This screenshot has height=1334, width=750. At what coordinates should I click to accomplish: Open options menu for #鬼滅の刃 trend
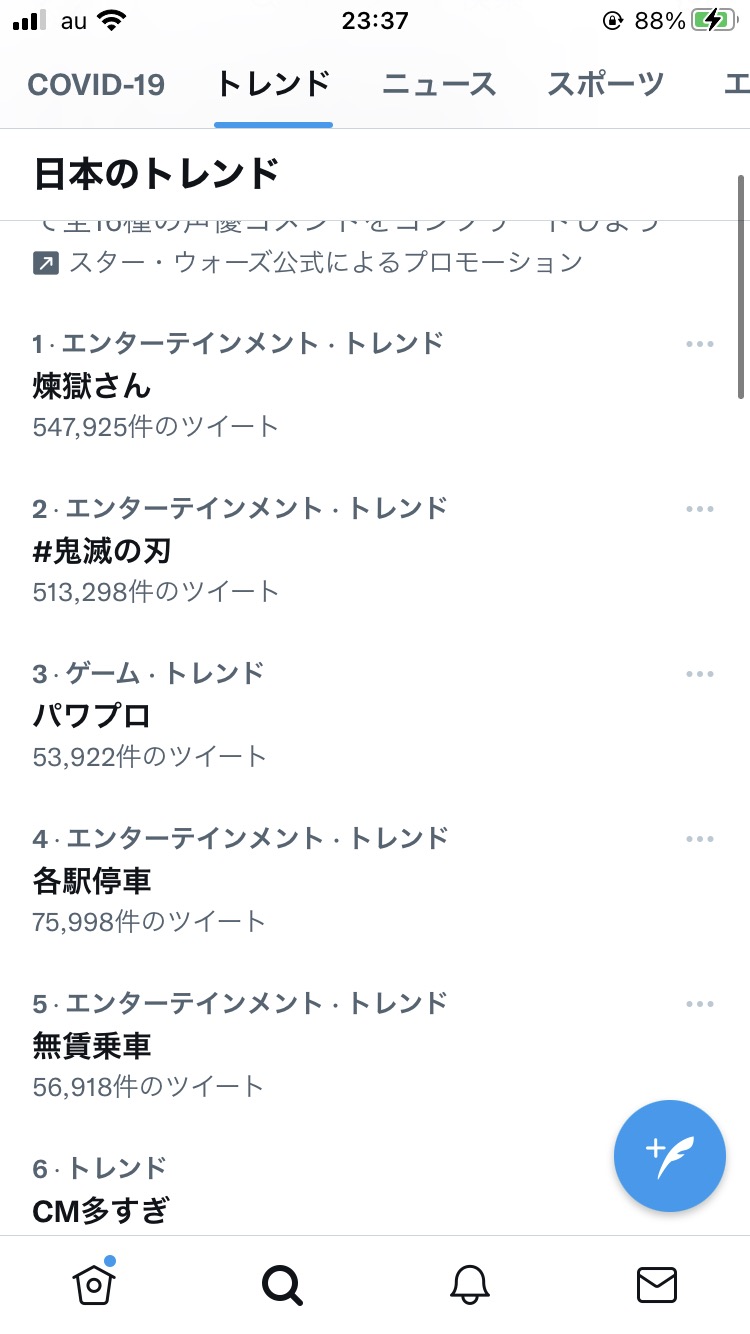click(x=700, y=509)
